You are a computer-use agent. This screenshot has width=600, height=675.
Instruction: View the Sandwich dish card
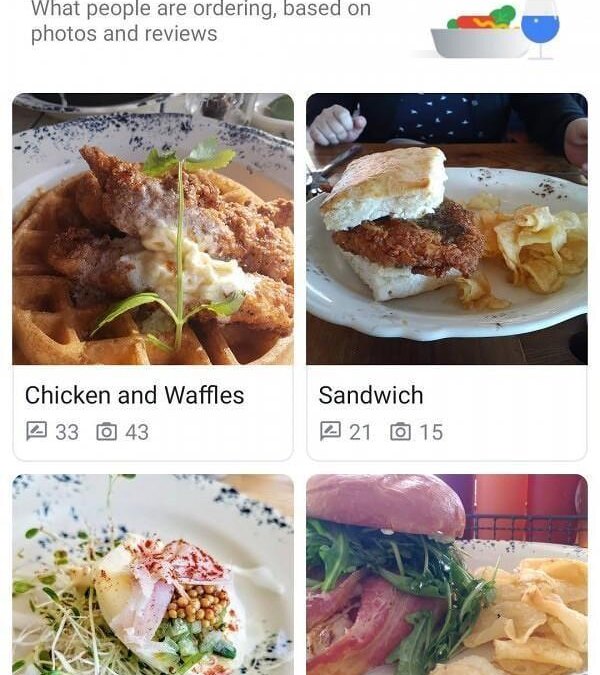pos(446,276)
